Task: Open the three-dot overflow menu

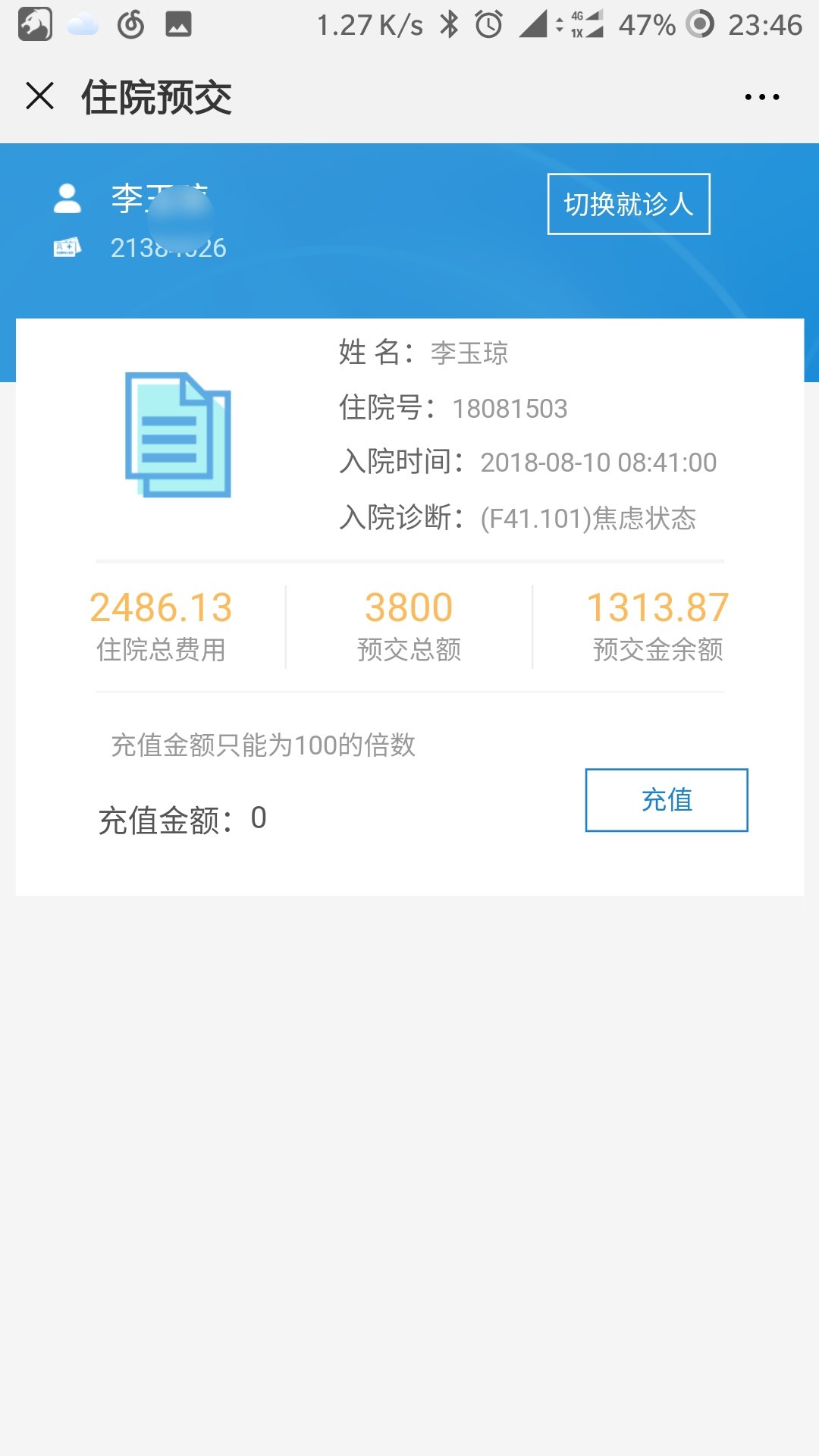Action: click(x=761, y=97)
